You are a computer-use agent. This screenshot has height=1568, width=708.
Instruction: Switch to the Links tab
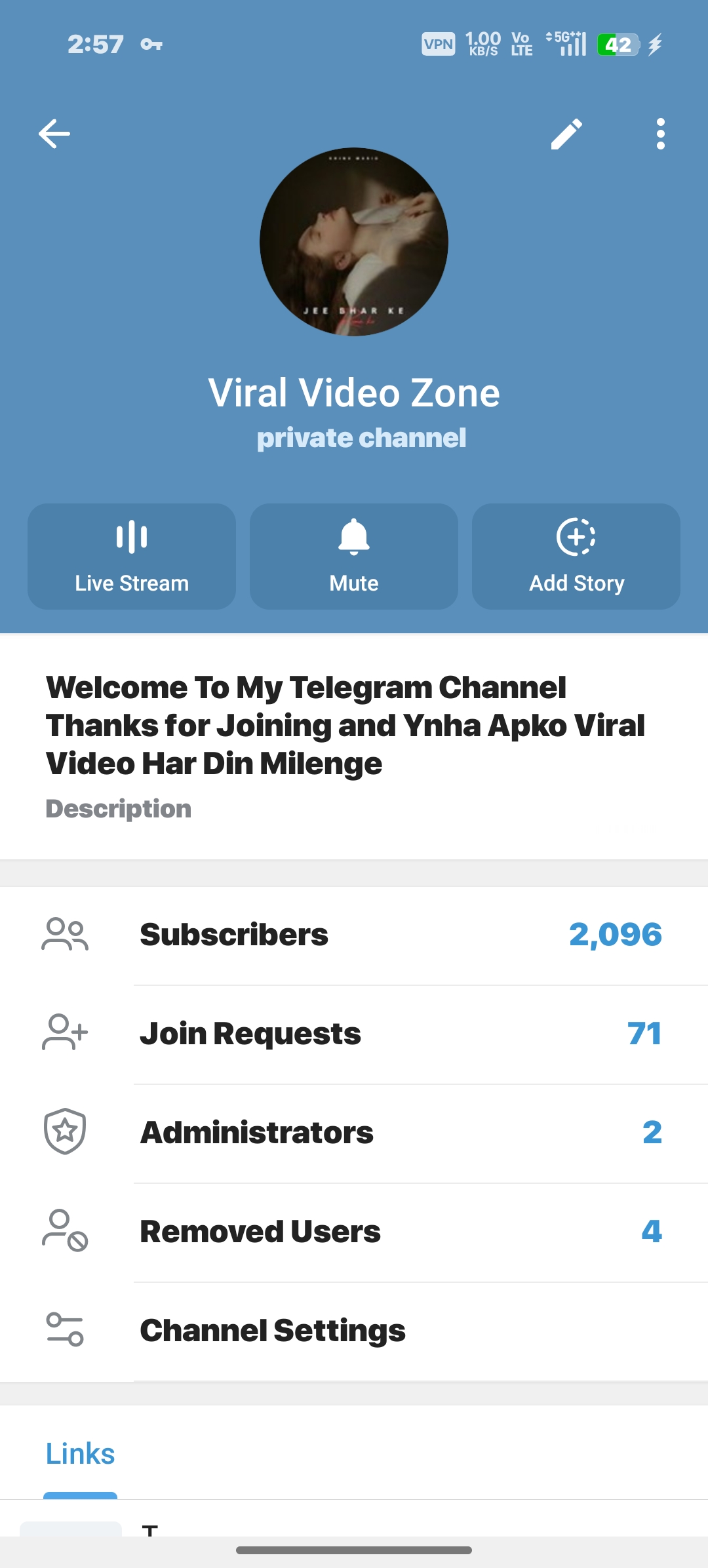79,1453
